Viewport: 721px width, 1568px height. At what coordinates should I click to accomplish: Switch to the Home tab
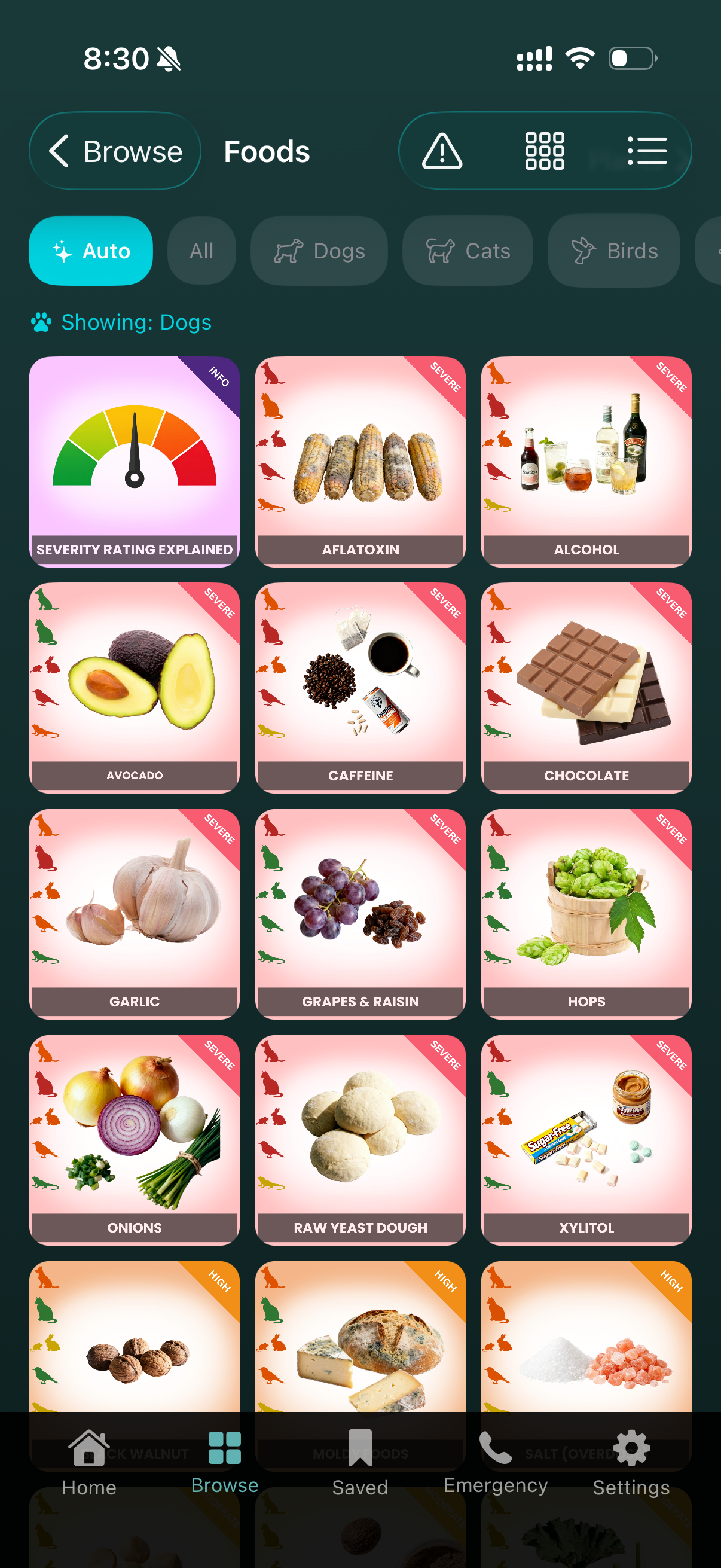pos(89,1462)
